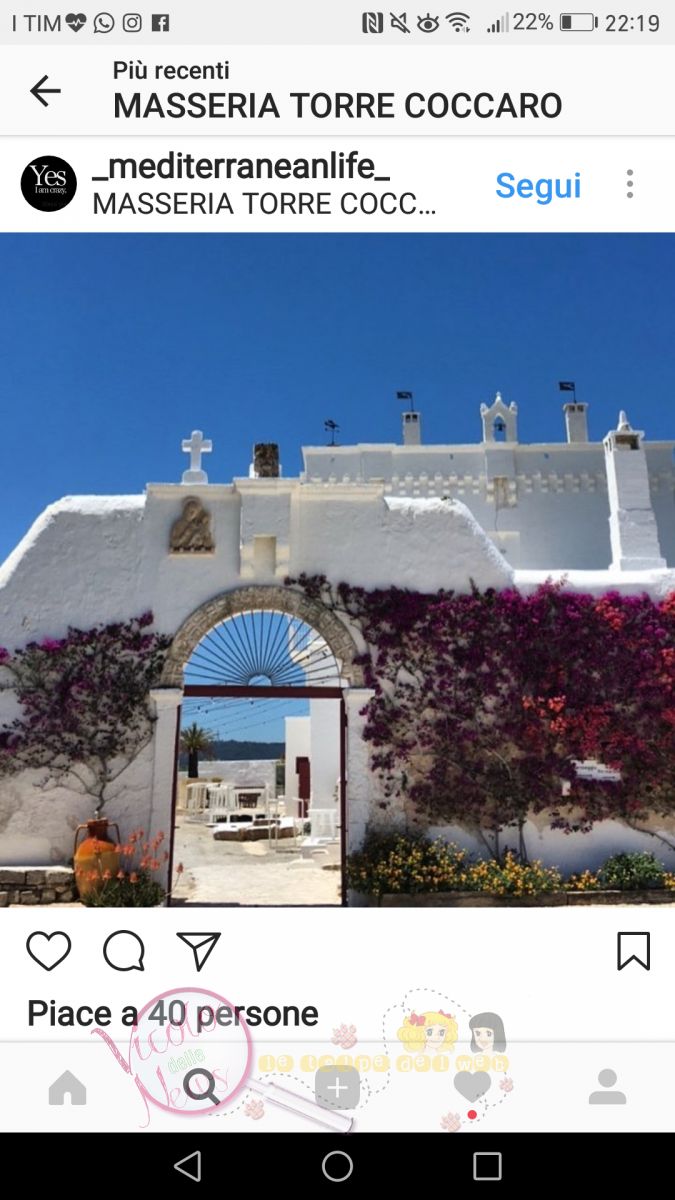Share the post via paper plane
This screenshot has width=675, height=1200.
click(198, 951)
